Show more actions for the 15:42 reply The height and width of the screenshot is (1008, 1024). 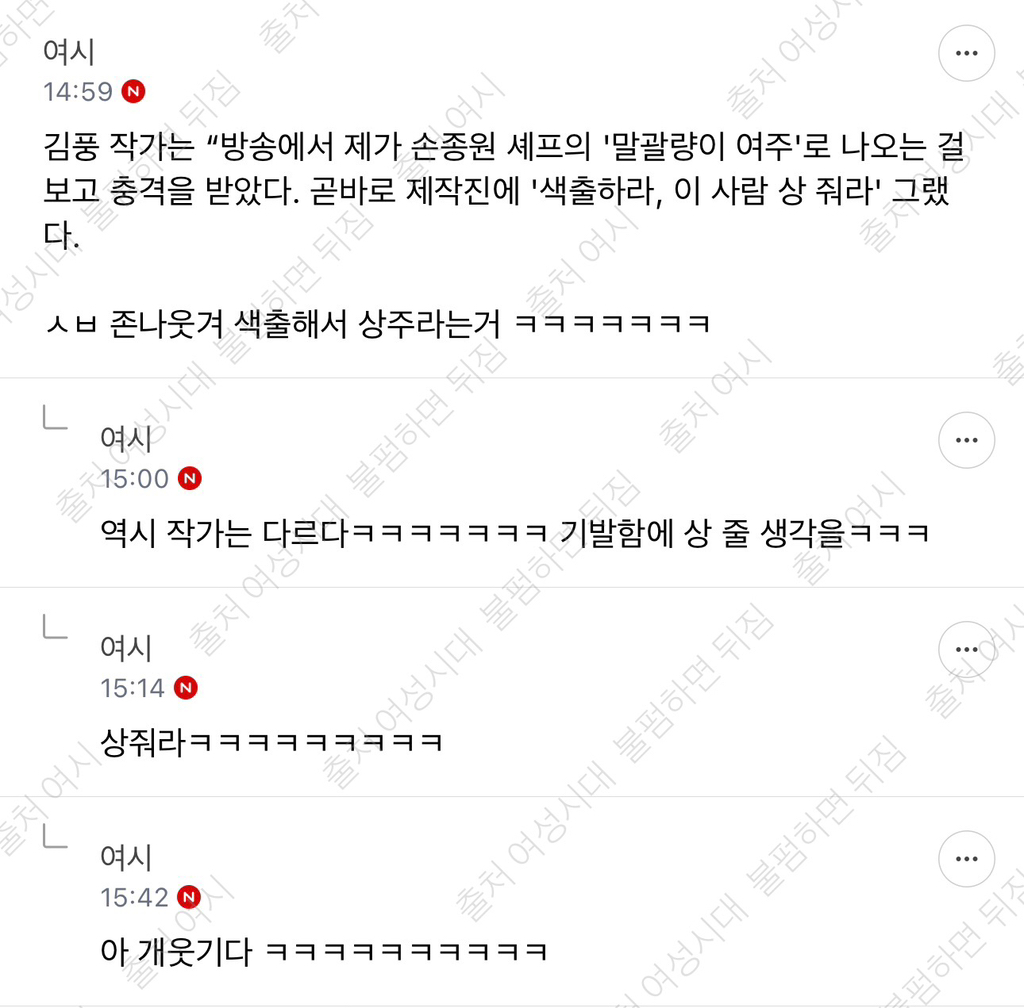[x=967, y=858]
